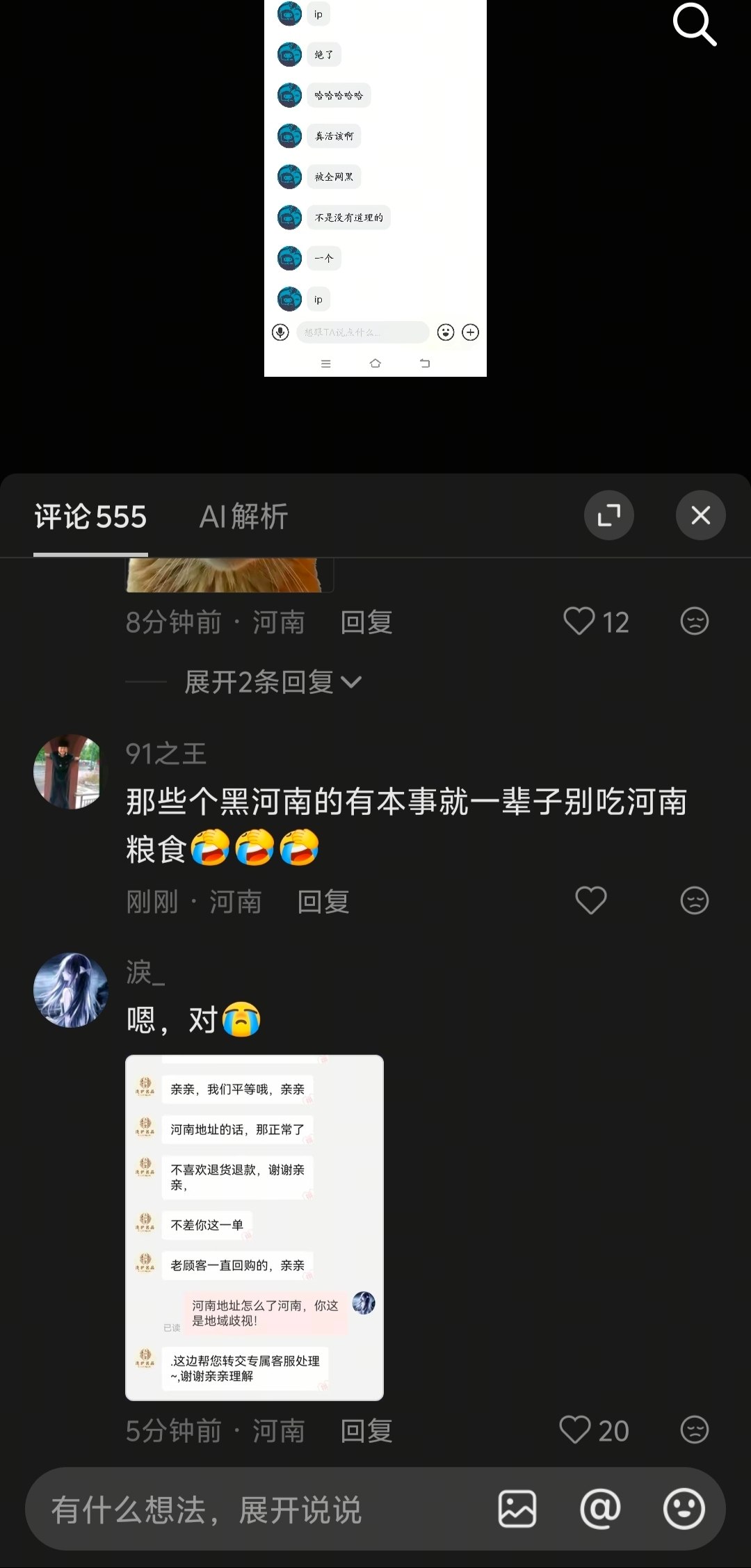Dislike 91之王's comment
The image size is (751, 1568).
tap(694, 900)
